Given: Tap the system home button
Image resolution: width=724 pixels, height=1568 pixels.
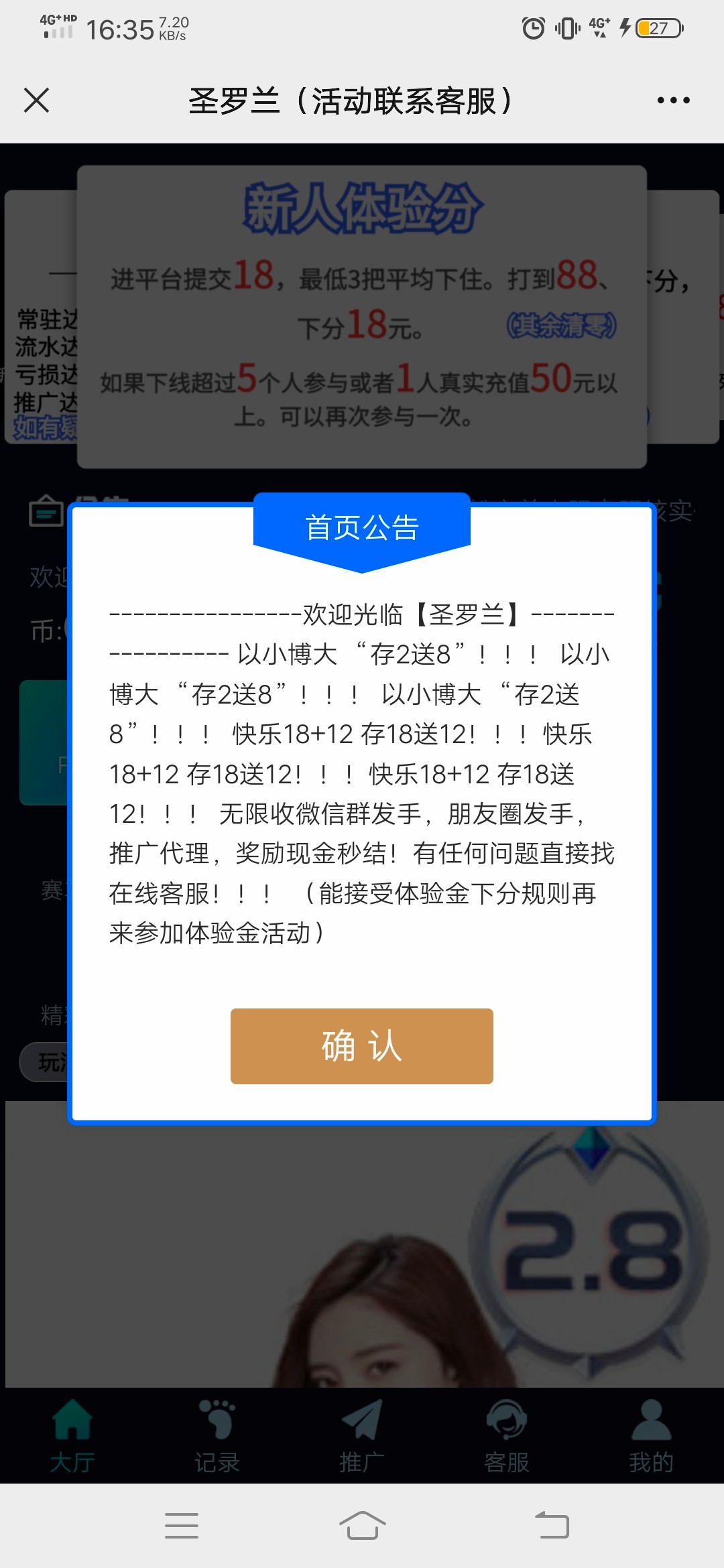Looking at the screenshot, I should [362, 1526].
